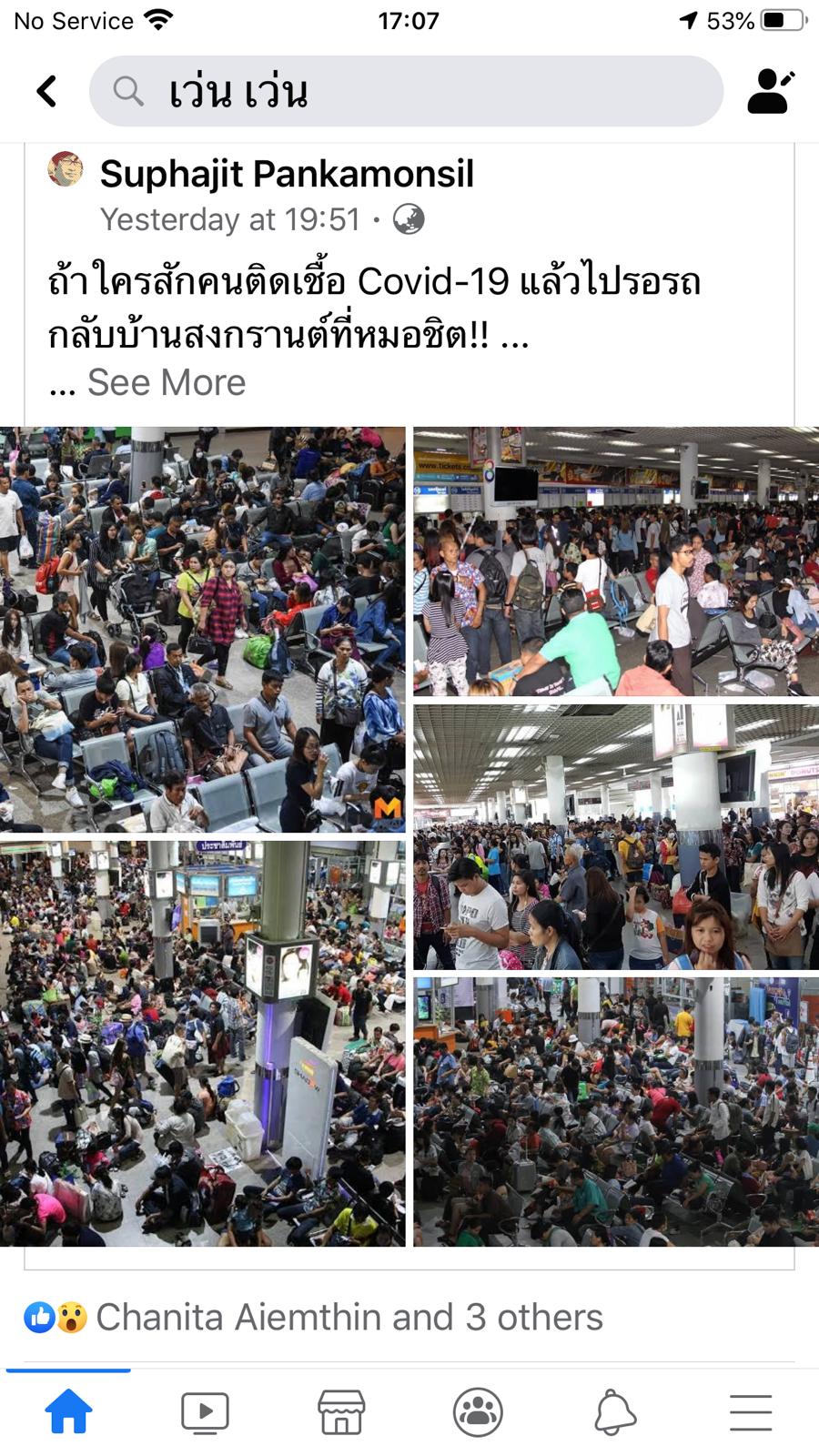819x1456 pixels.
Task: Tap the search field with Thai text
Action: 405,91
